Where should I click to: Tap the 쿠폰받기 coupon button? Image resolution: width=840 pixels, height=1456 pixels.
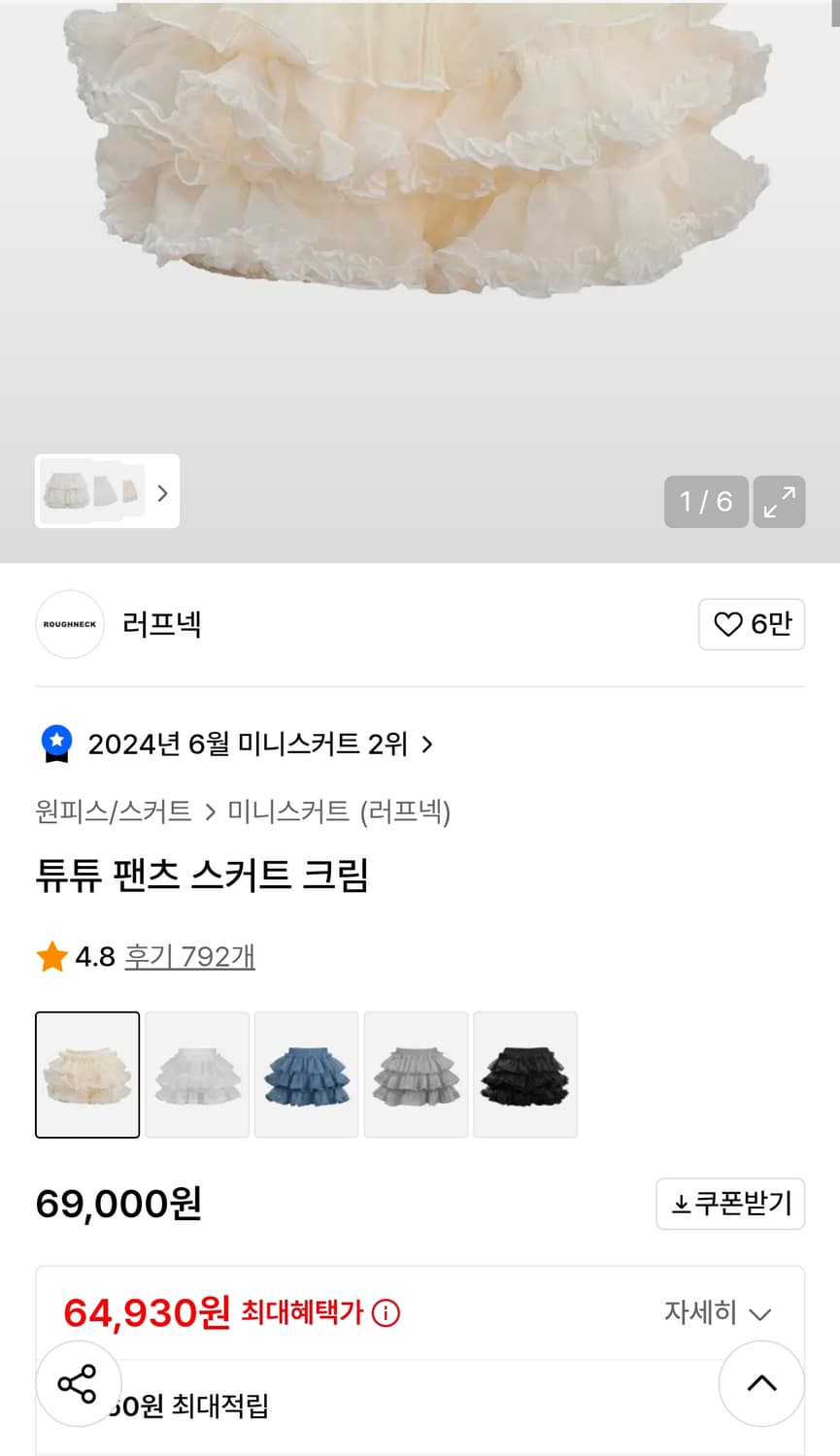tap(731, 1204)
